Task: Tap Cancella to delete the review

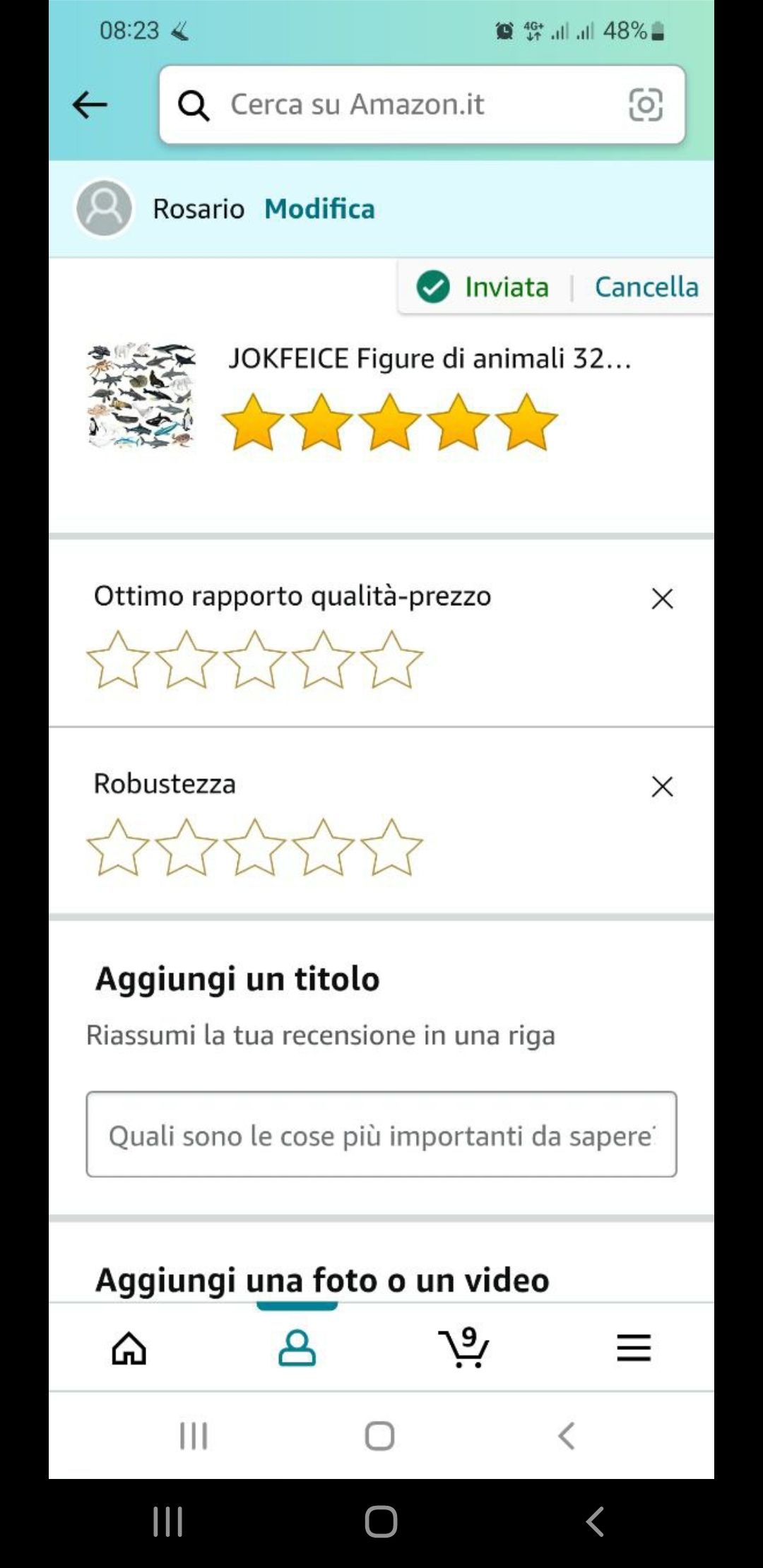Action: [x=646, y=287]
